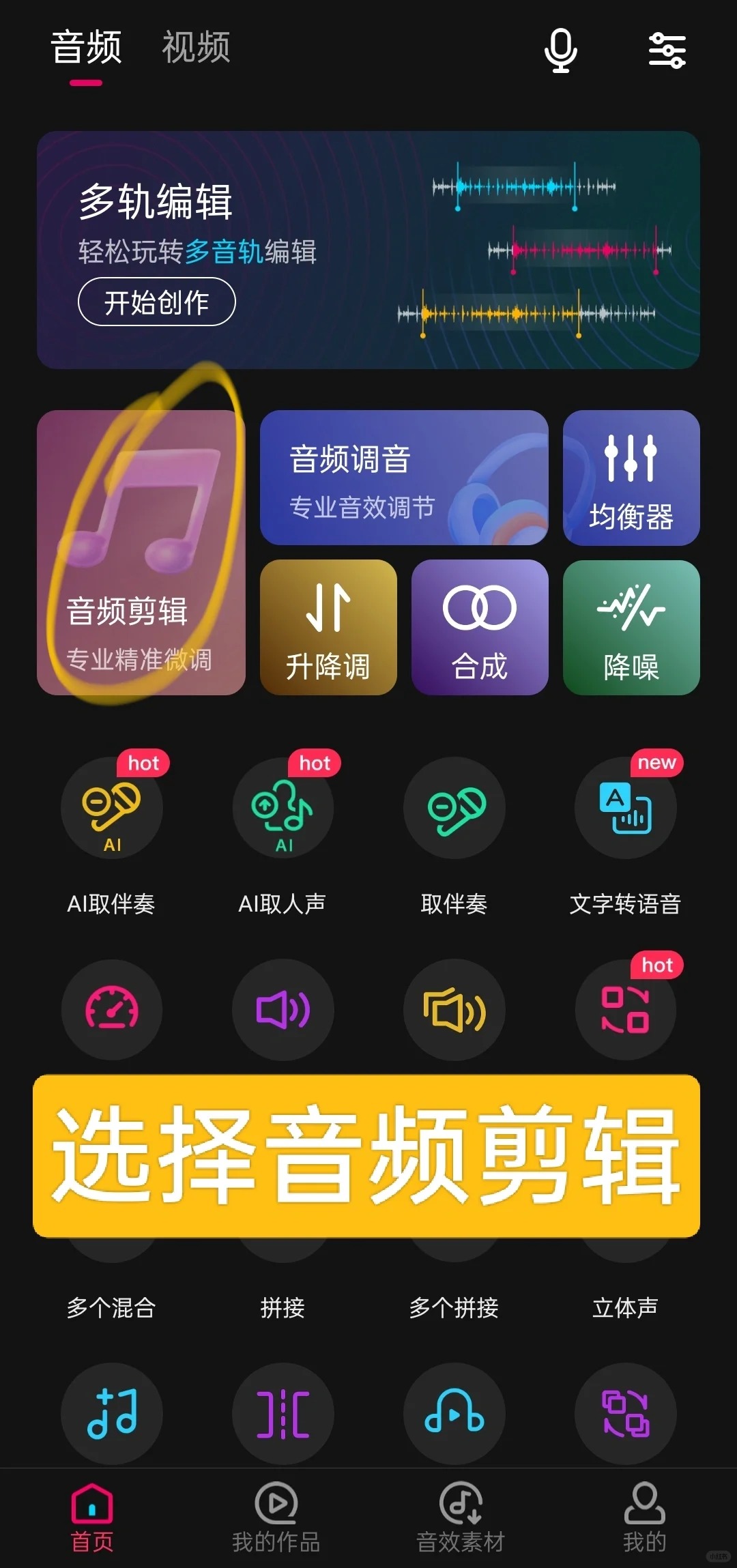Open the 立体声 tool
Viewport: 737px width, 1568px height.
tap(625, 1307)
